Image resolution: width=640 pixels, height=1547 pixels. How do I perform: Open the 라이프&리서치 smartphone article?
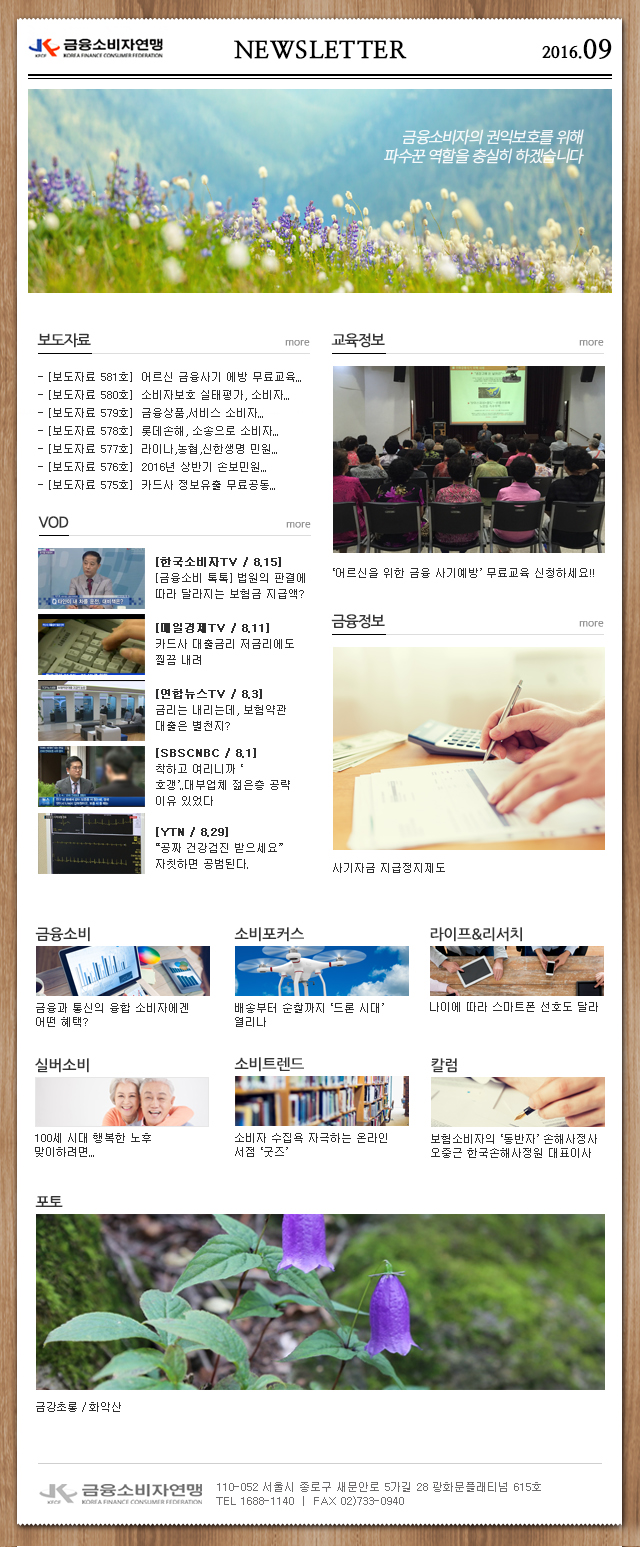tap(516, 971)
